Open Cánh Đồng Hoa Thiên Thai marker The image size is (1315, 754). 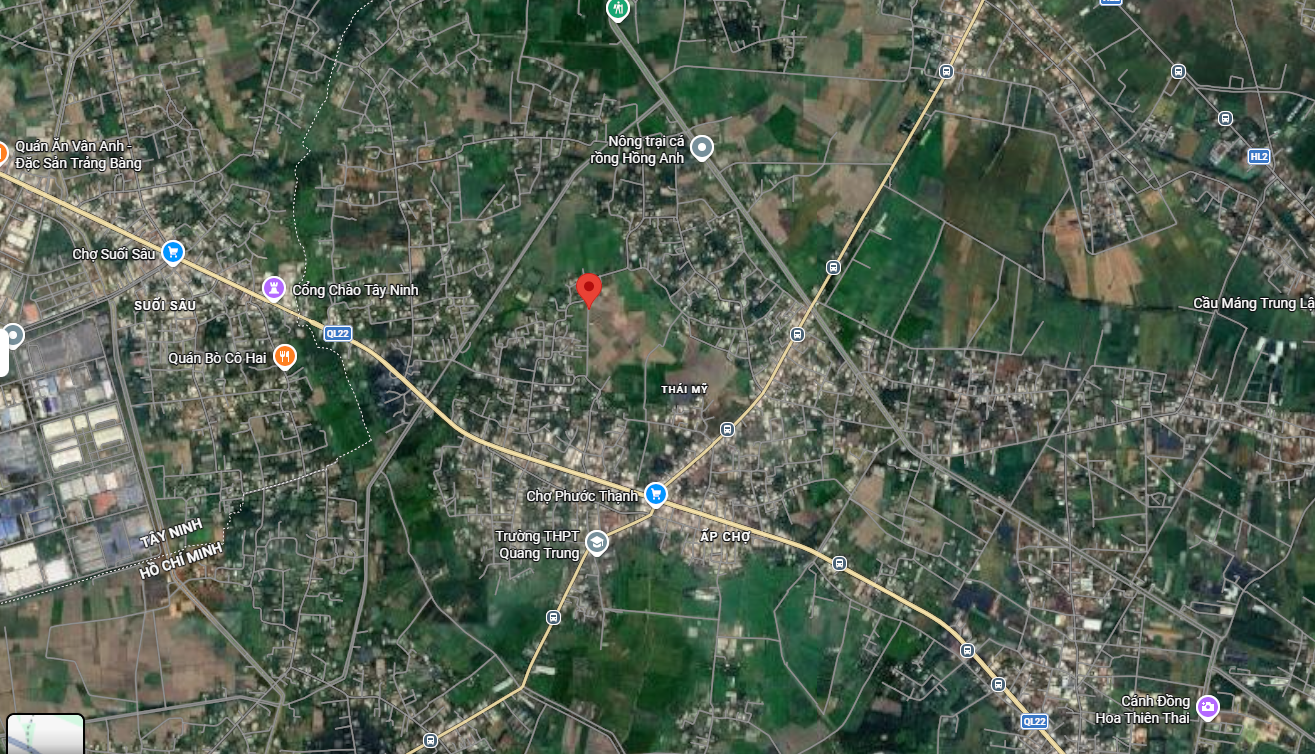1208,708
